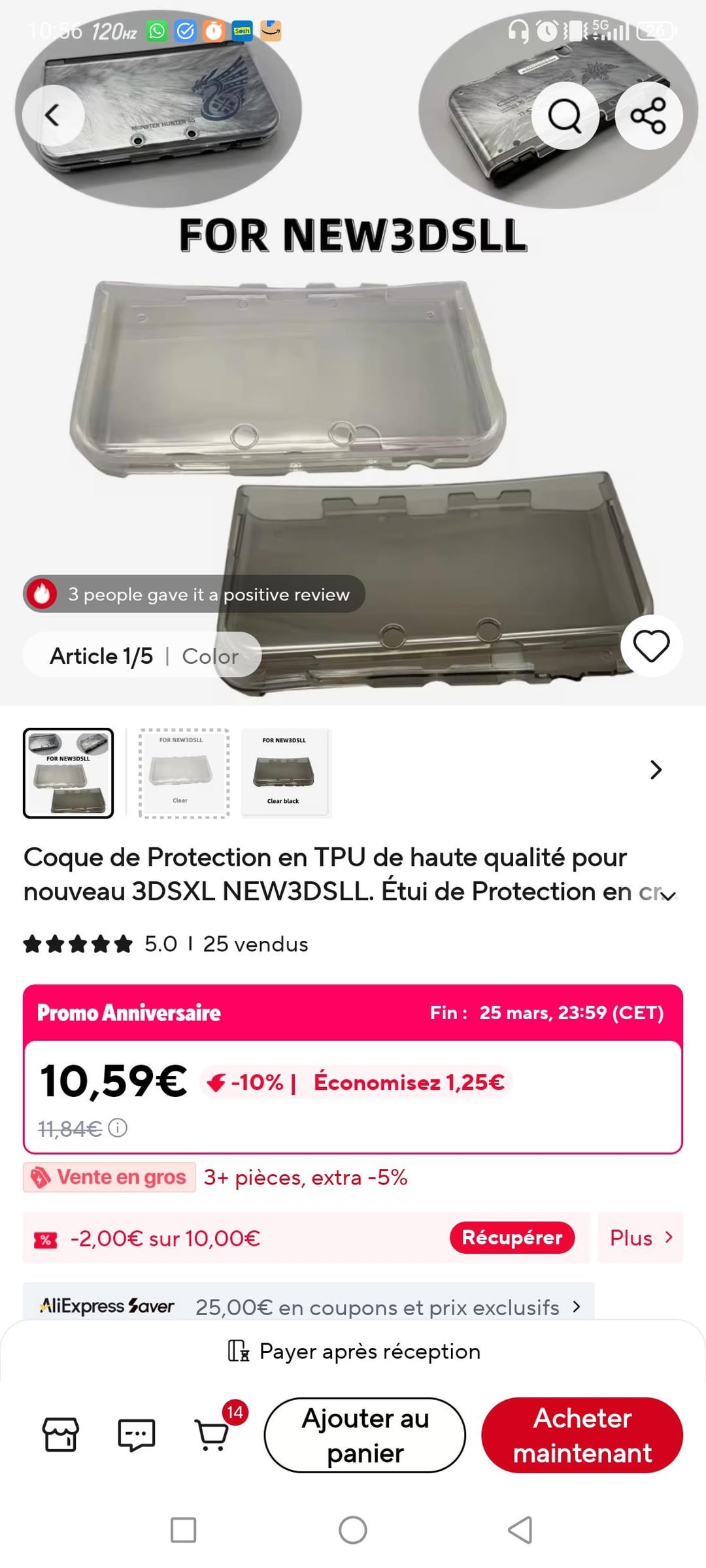The height and width of the screenshot is (1568, 706).
Task: Visit the seller's store page
Action: (61, 1435)
